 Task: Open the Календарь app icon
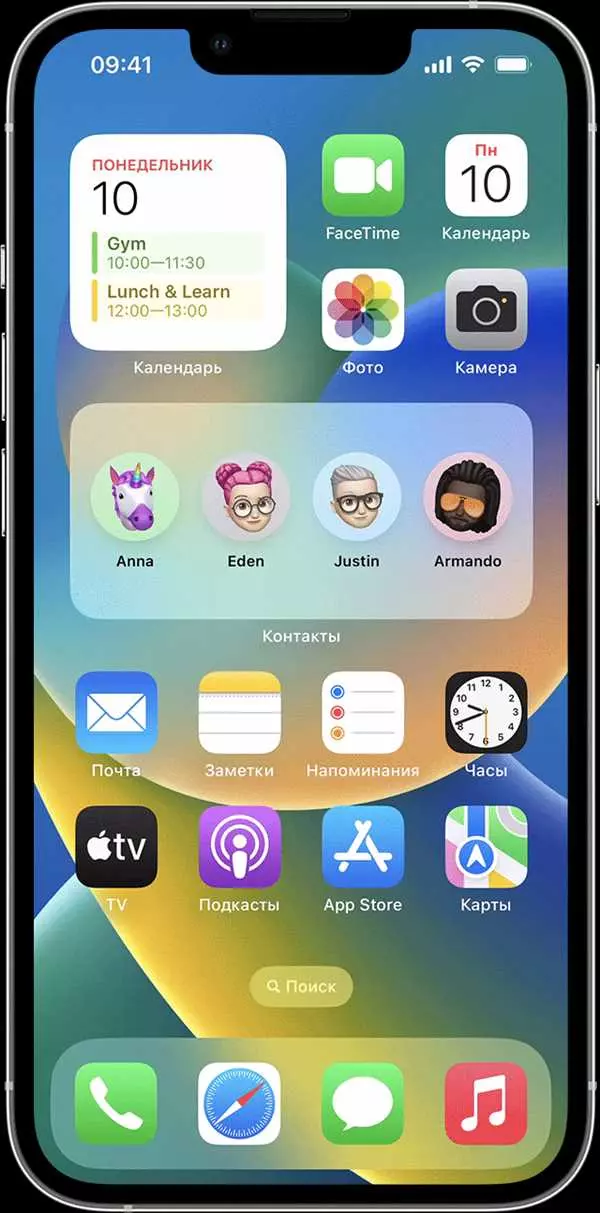485,176
